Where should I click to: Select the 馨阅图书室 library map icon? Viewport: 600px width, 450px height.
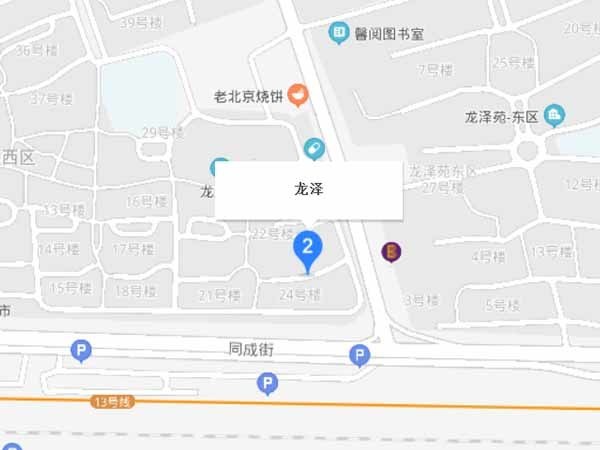point(339,33)
